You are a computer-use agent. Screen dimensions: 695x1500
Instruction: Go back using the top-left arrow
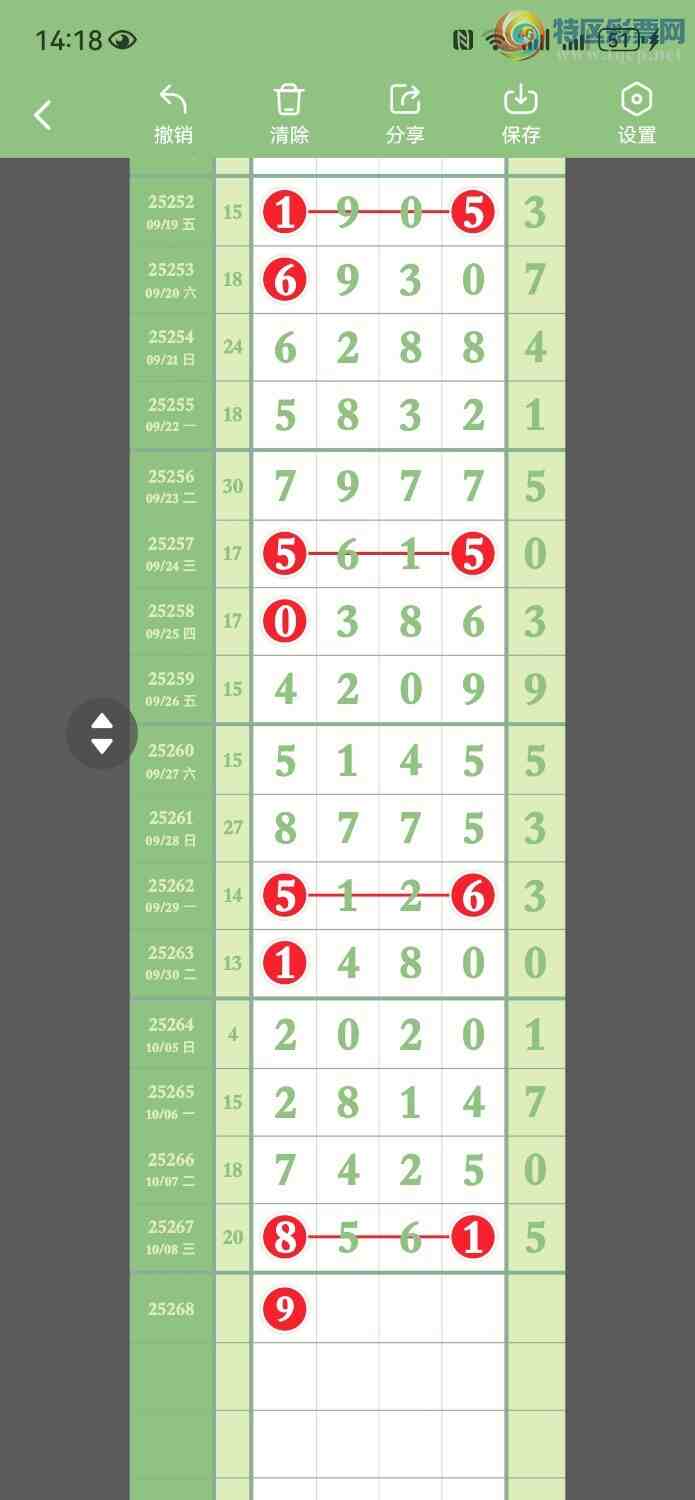(x=42, y=115)
